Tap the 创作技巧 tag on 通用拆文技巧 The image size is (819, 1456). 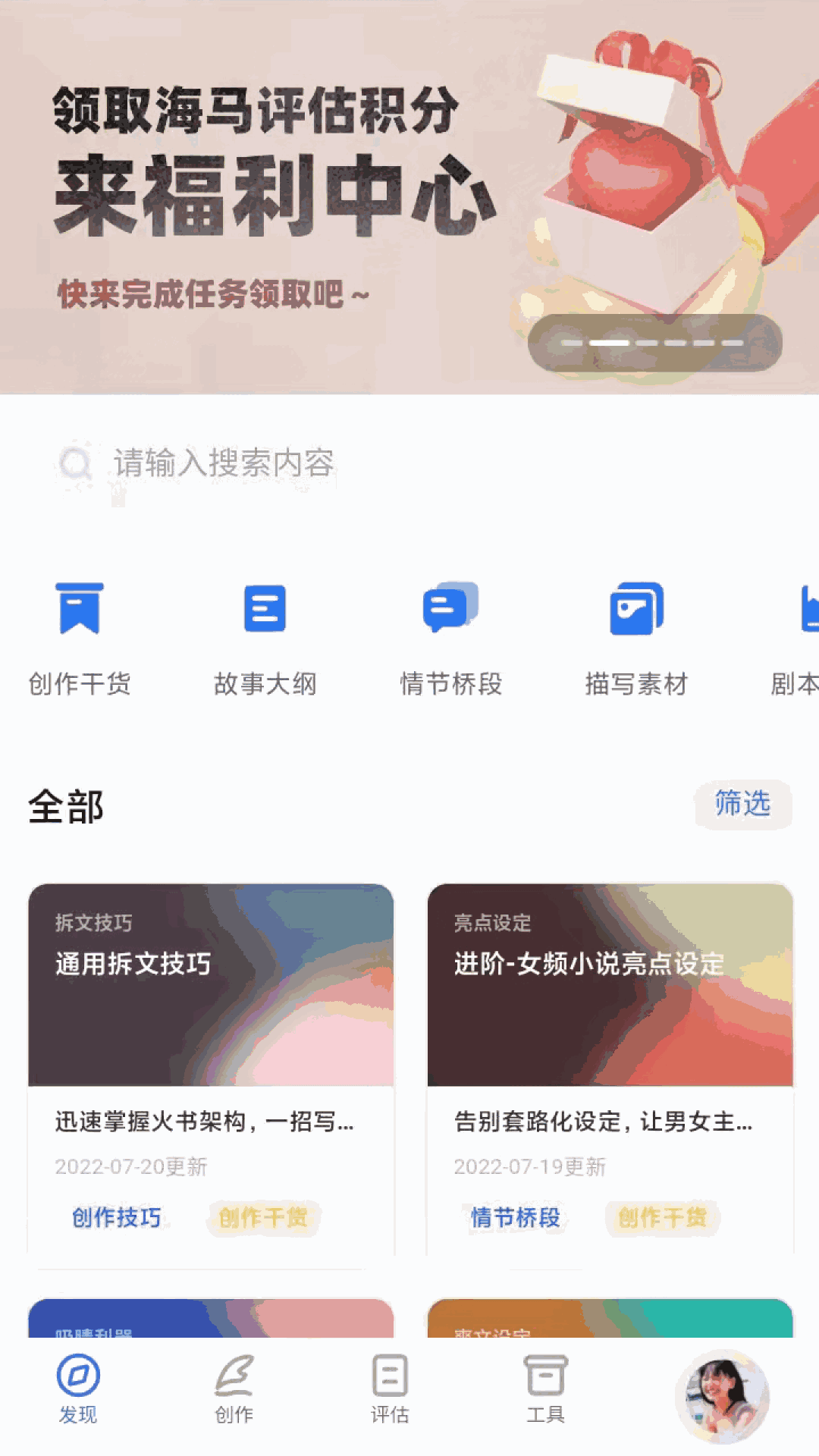pos(117,1218)
